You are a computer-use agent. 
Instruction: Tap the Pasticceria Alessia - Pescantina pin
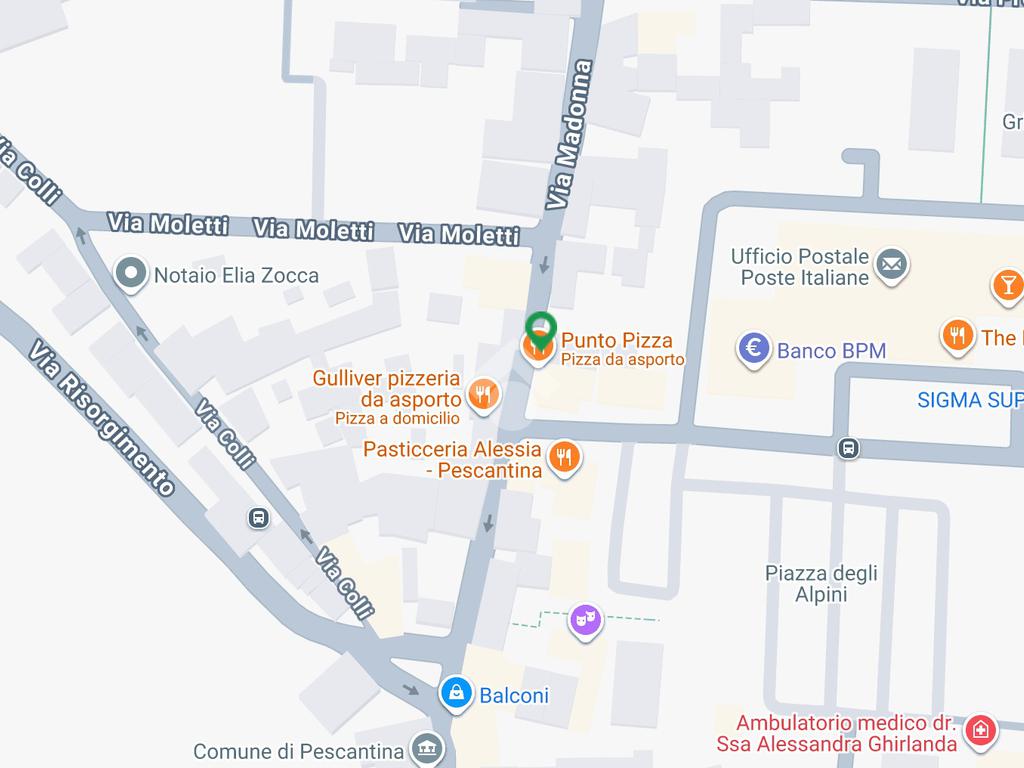565,457
